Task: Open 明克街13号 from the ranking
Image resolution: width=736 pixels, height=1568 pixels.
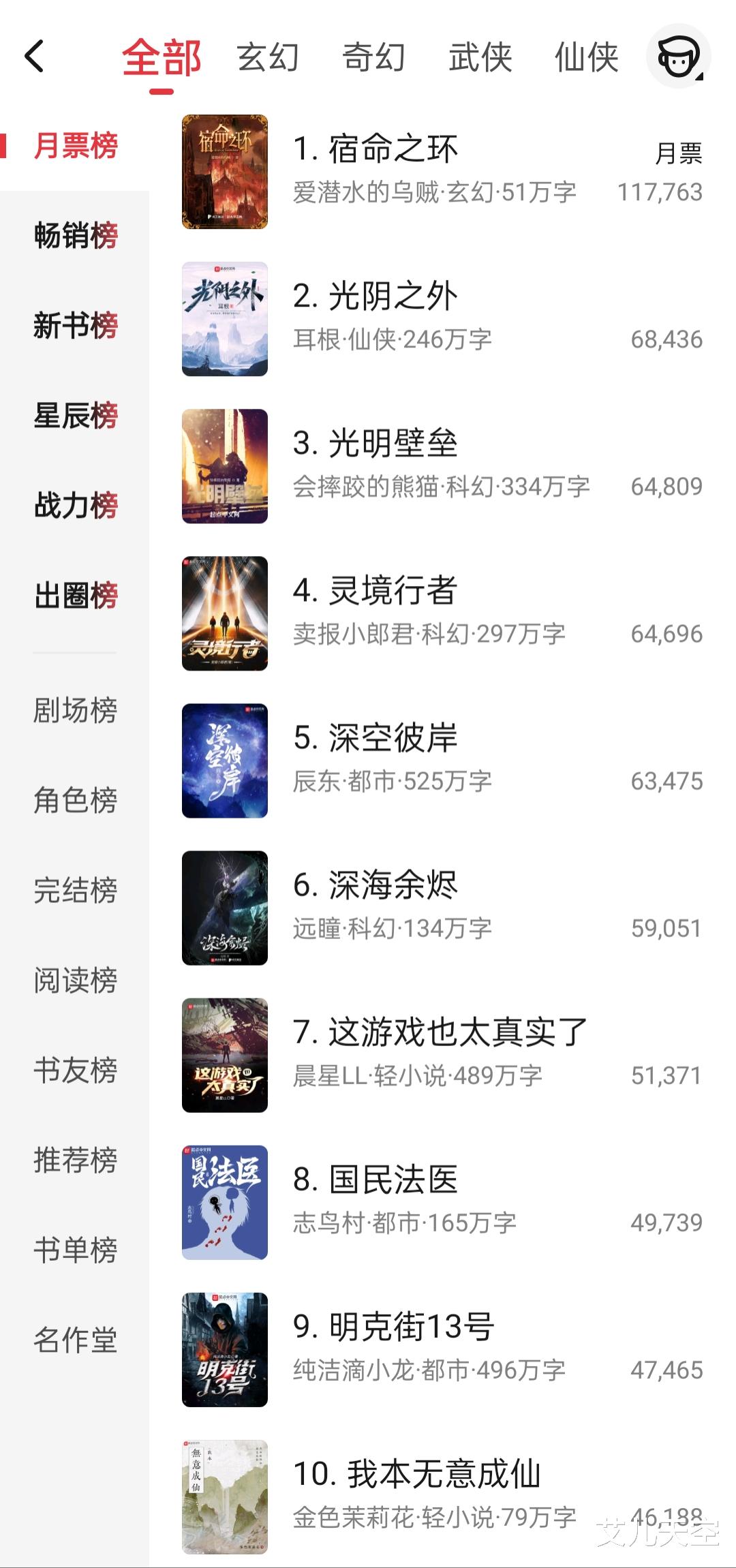Action: point(394,1327)
